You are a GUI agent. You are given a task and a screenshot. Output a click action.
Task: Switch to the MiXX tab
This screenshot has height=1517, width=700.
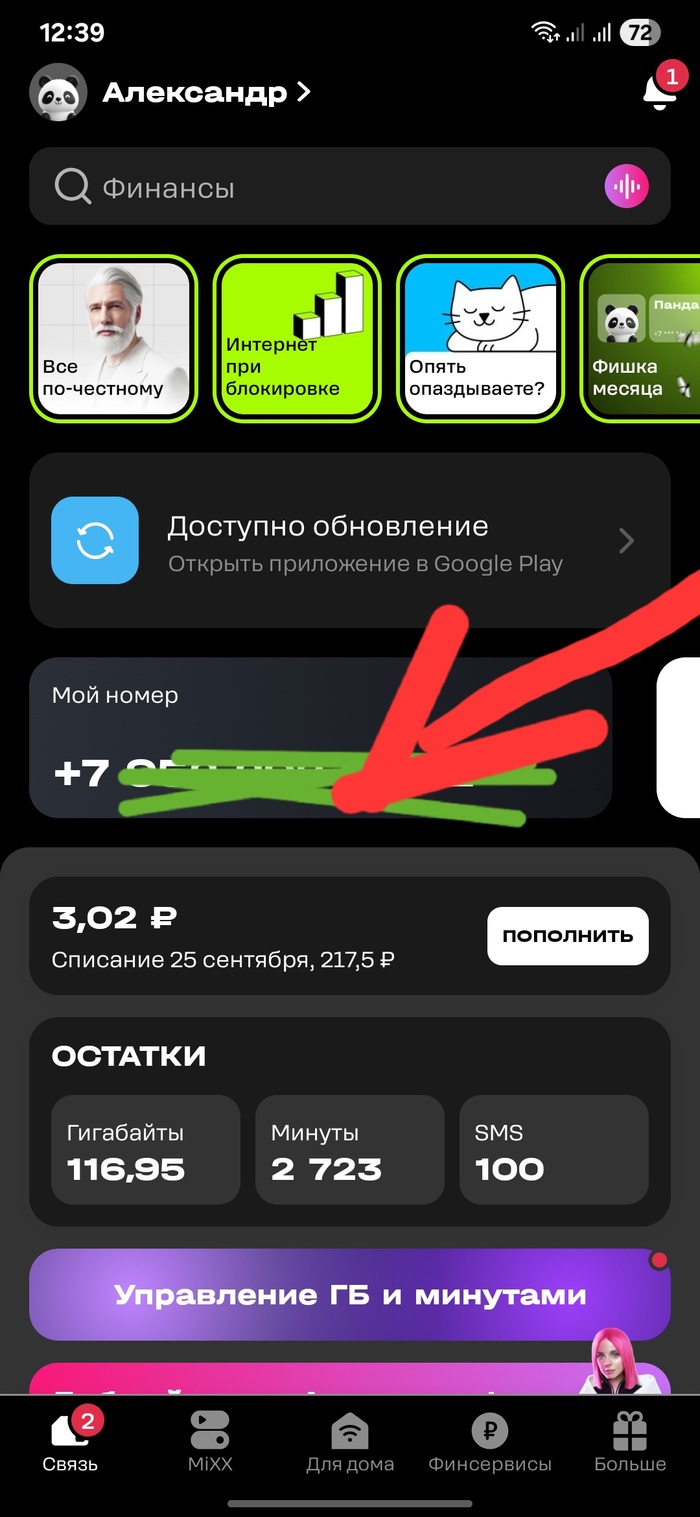click(x=210, y=1442)
